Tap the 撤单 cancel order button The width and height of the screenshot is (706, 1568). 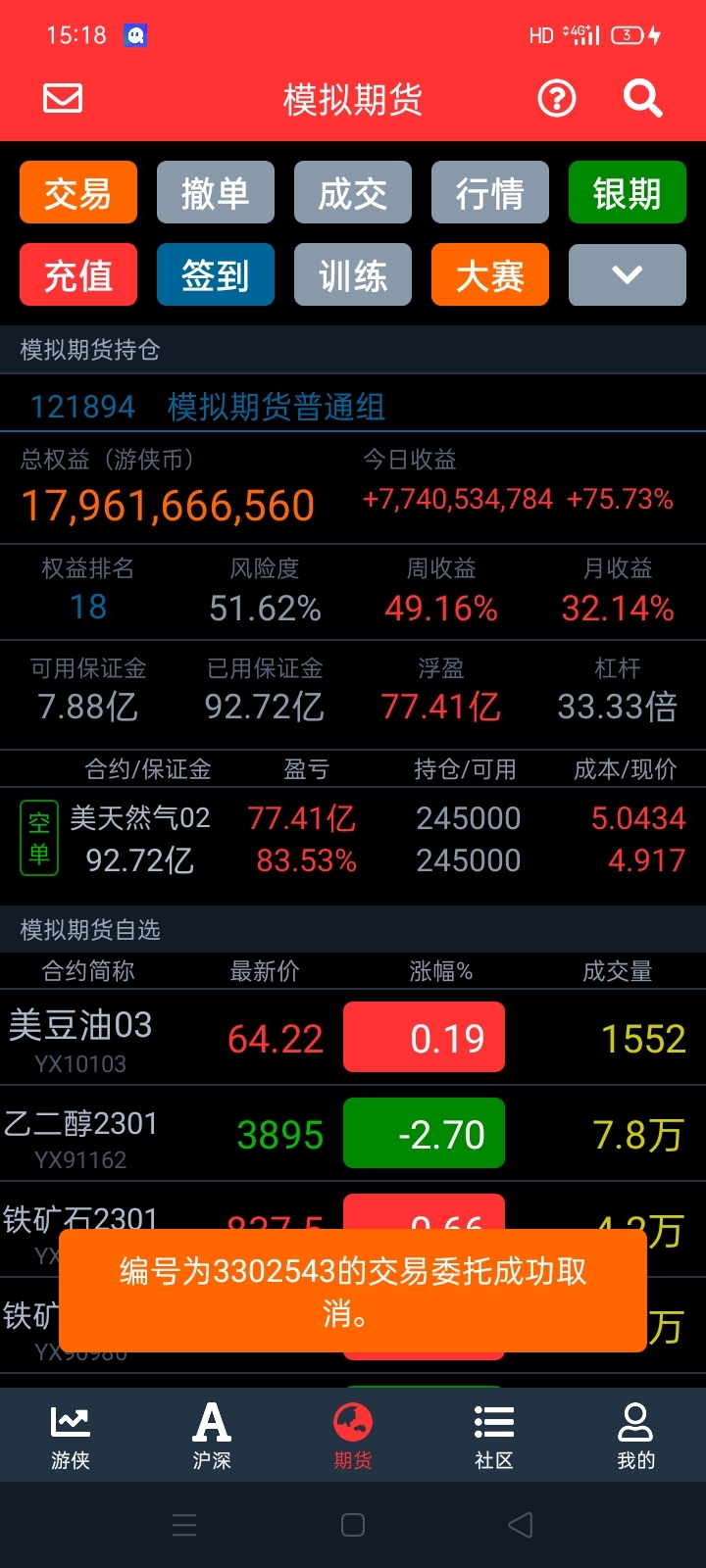click(216, 193)
